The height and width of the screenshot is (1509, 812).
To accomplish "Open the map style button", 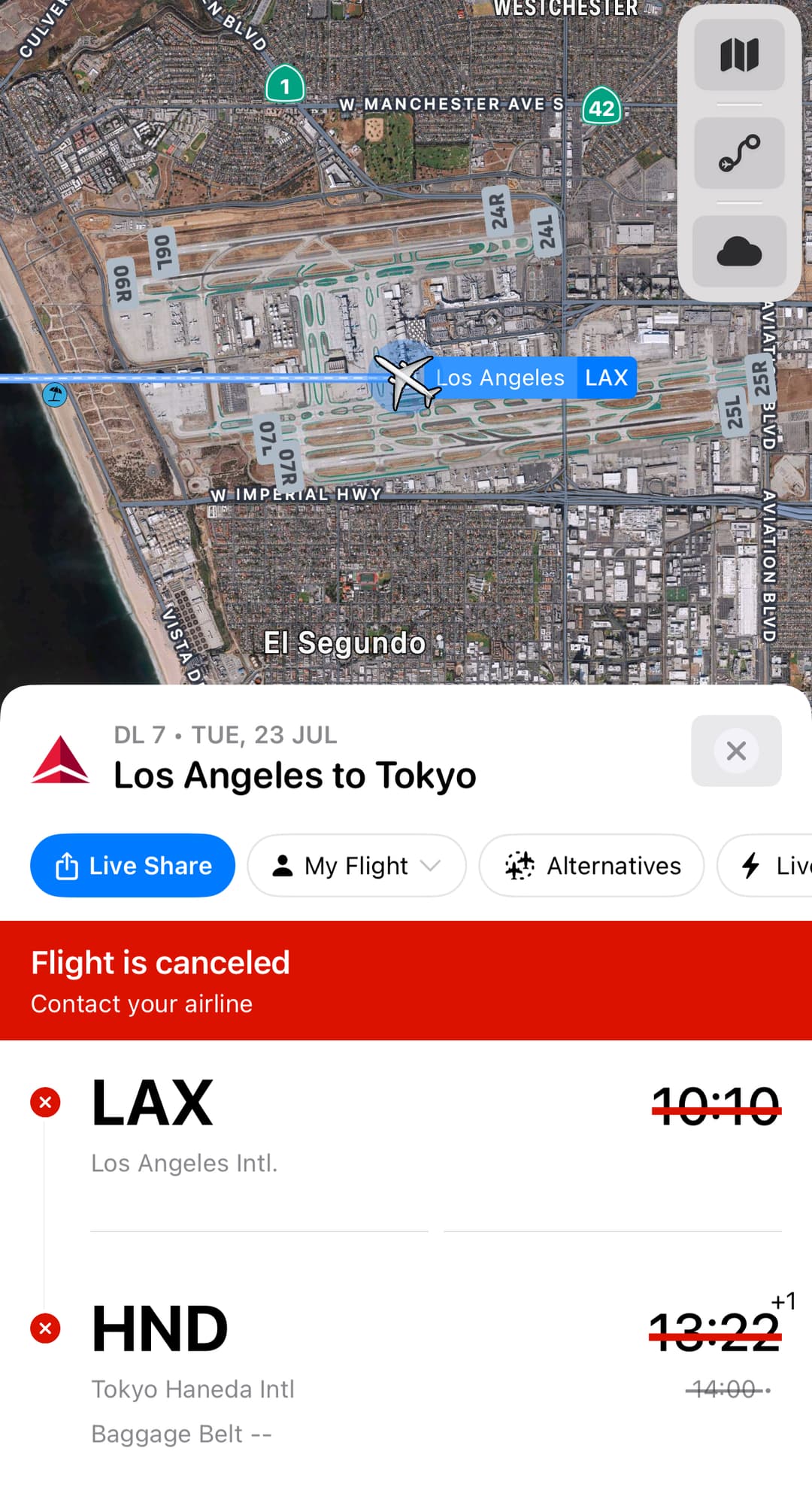I will [739, 55].
